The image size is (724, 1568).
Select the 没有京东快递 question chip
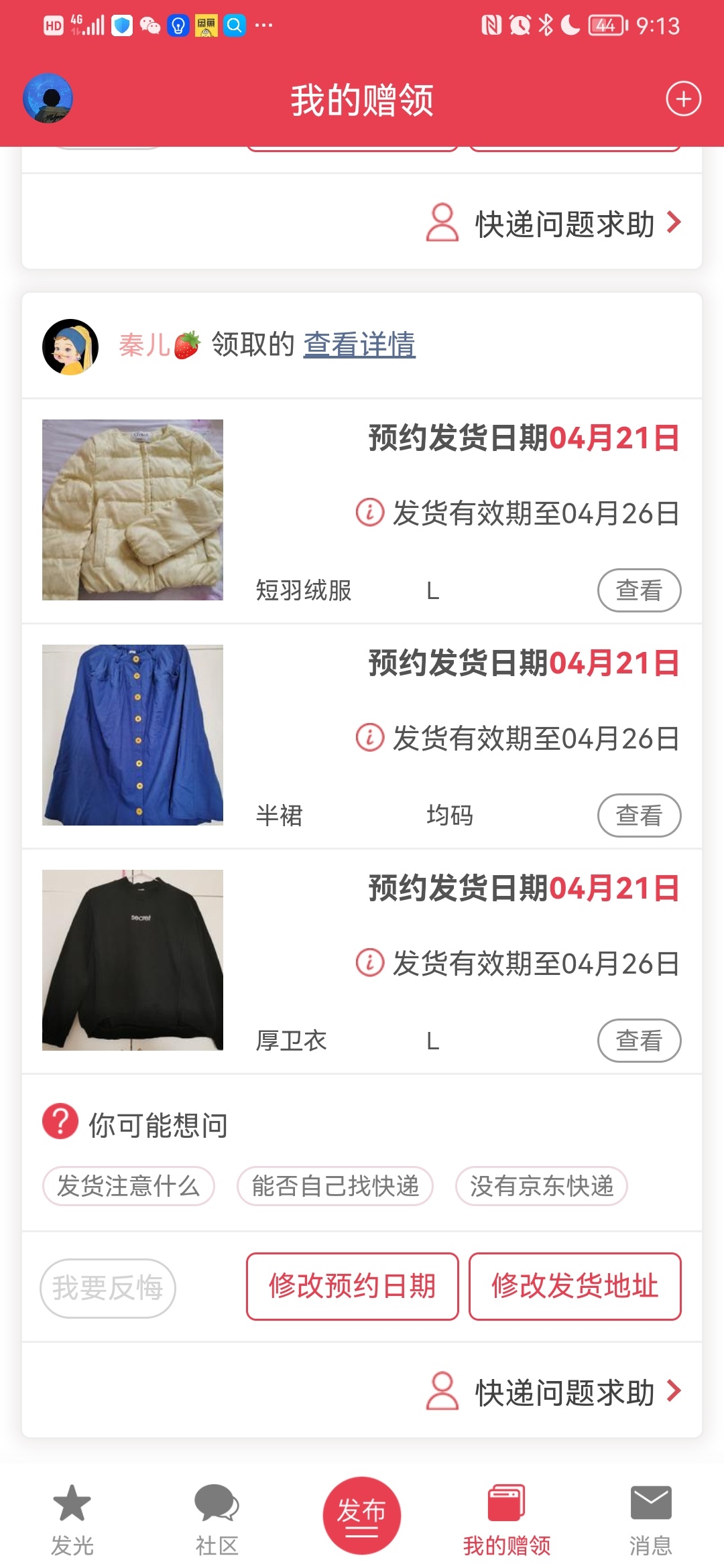(542, 1186)
